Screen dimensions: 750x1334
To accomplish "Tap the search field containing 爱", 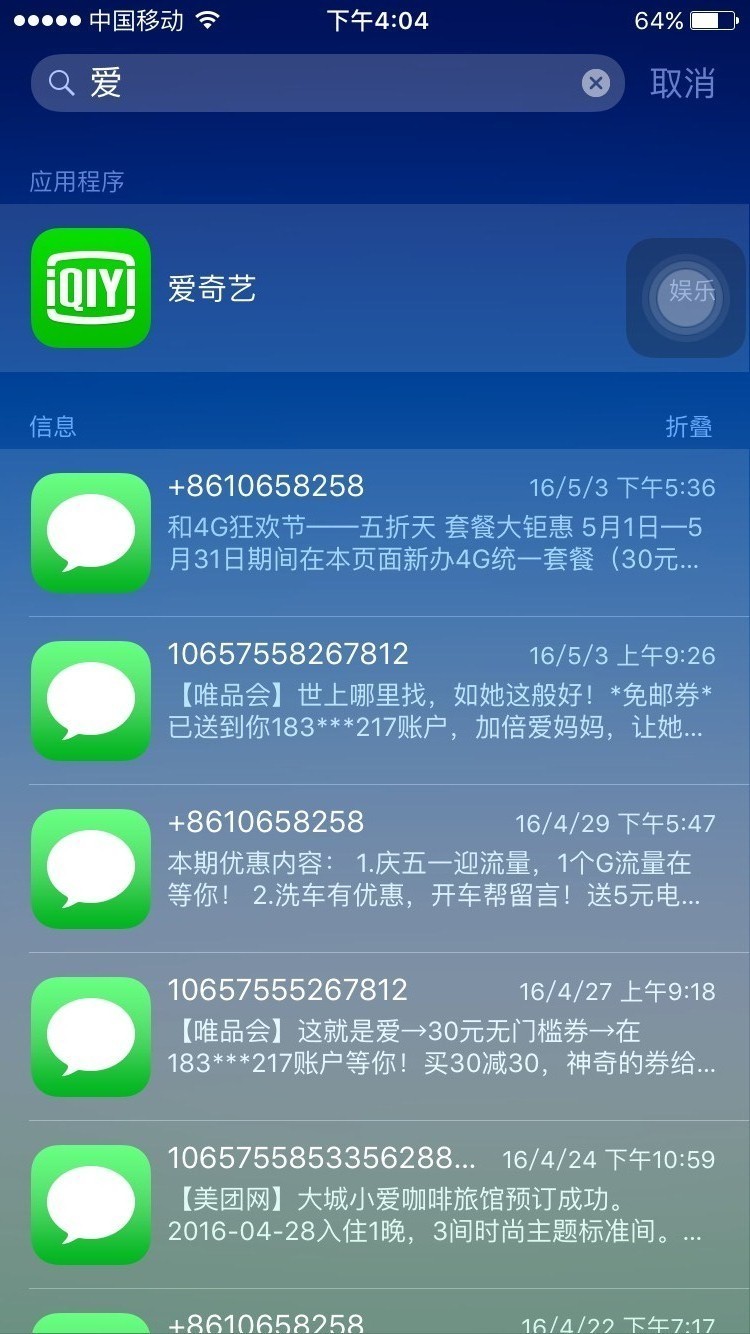I will tap(320, 83).
